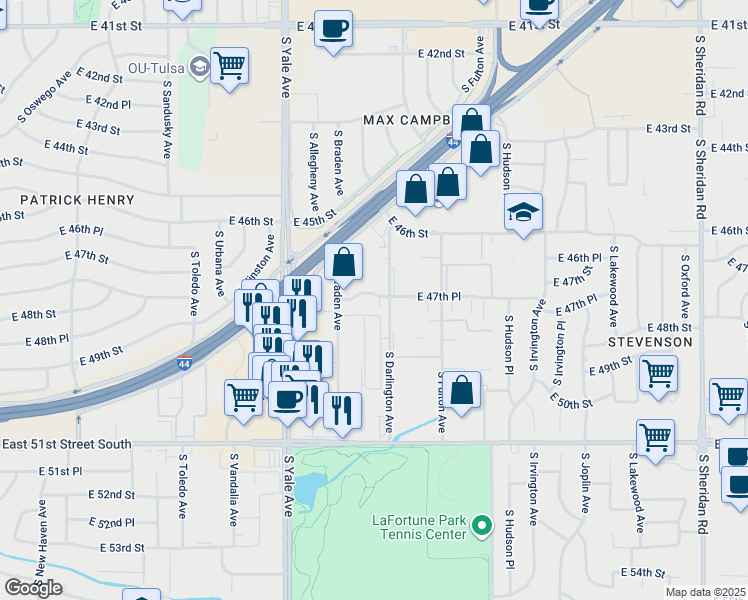
Task: Open the coffee cup marker near E 41st St
Action: click(x=333, y=27)
